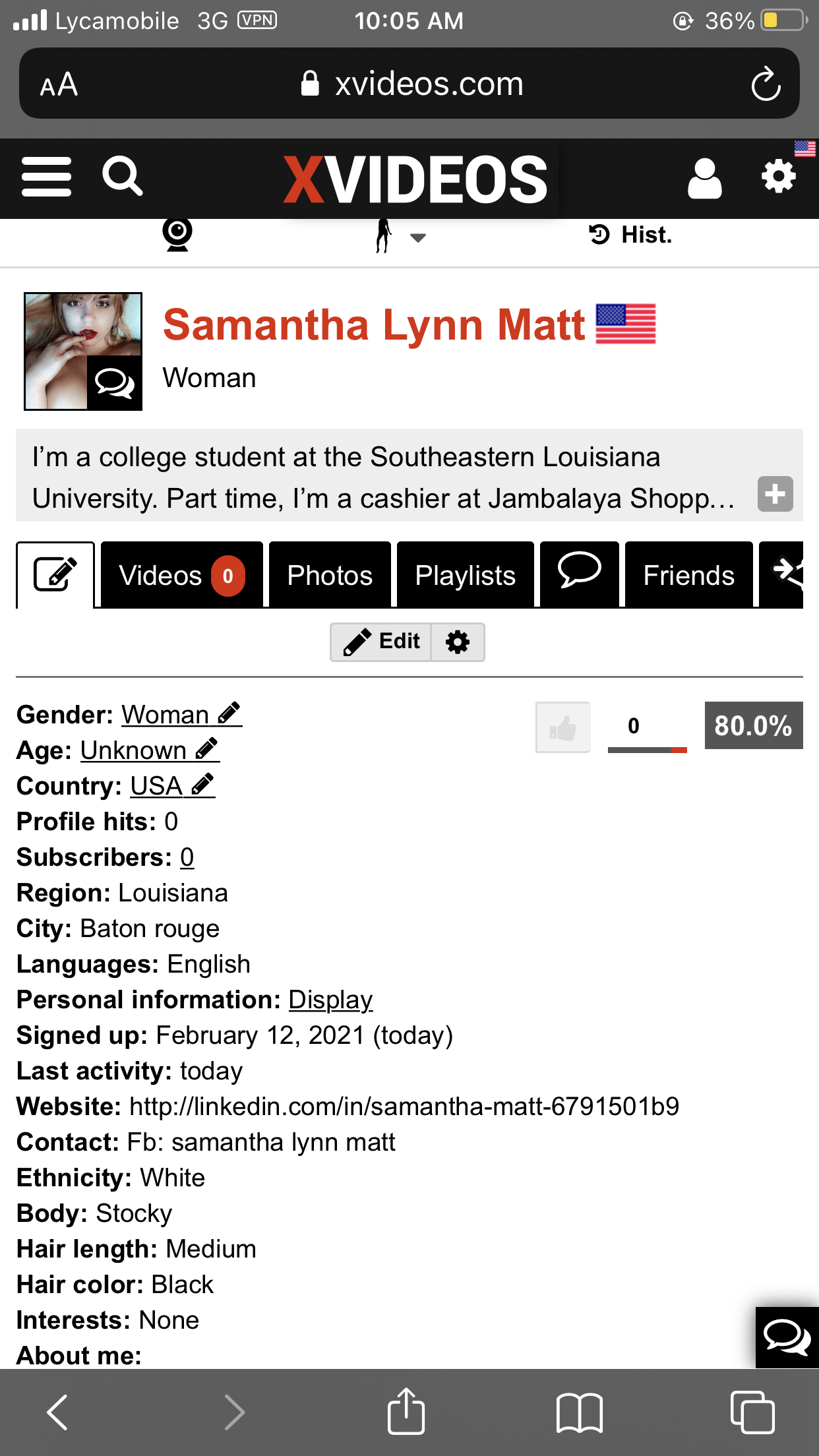Switch to the Videos tab
The image size is (819, 1456).
click(x=181, y=575)
